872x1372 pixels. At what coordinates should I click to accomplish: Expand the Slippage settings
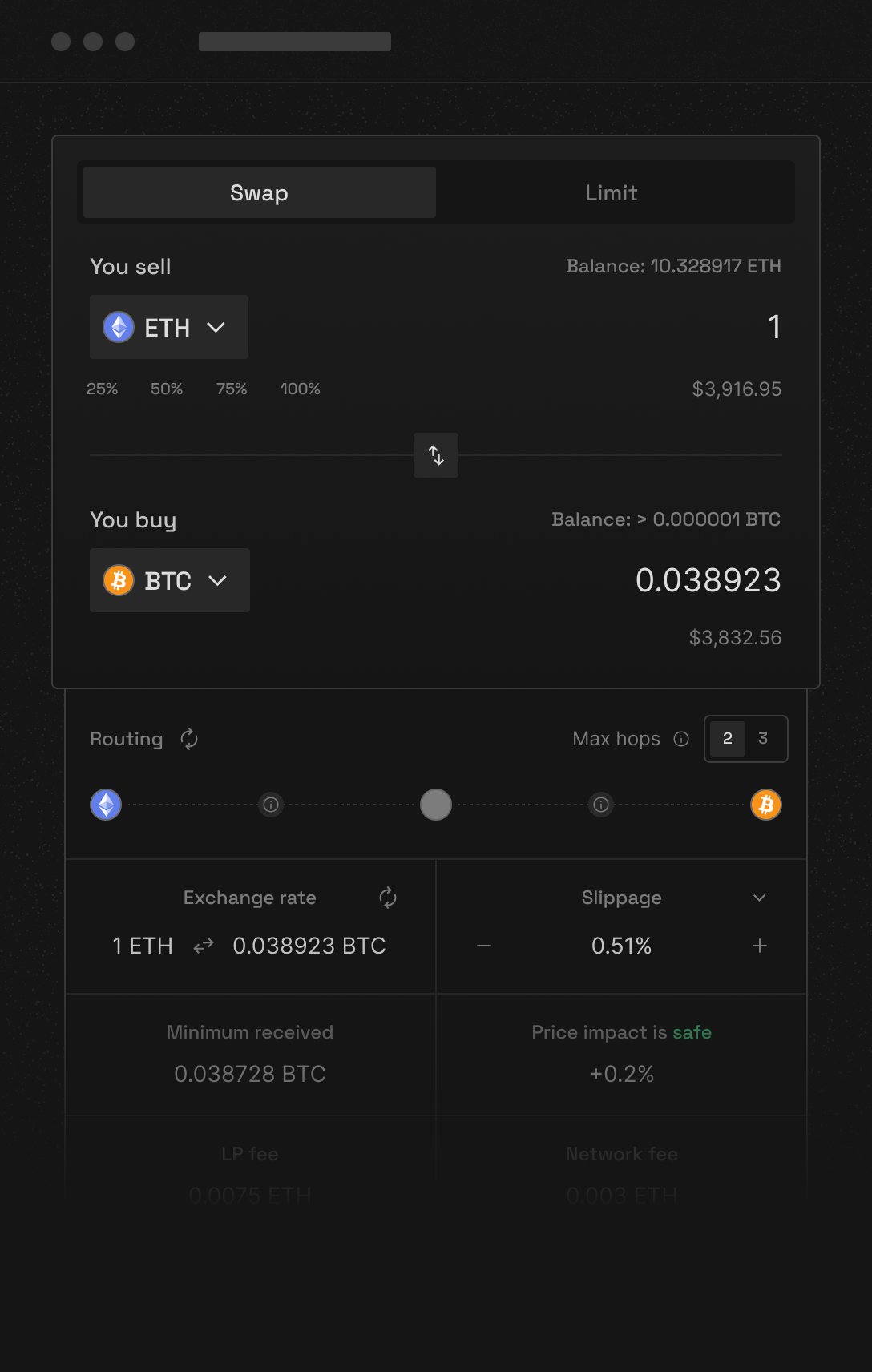point(760,898)
